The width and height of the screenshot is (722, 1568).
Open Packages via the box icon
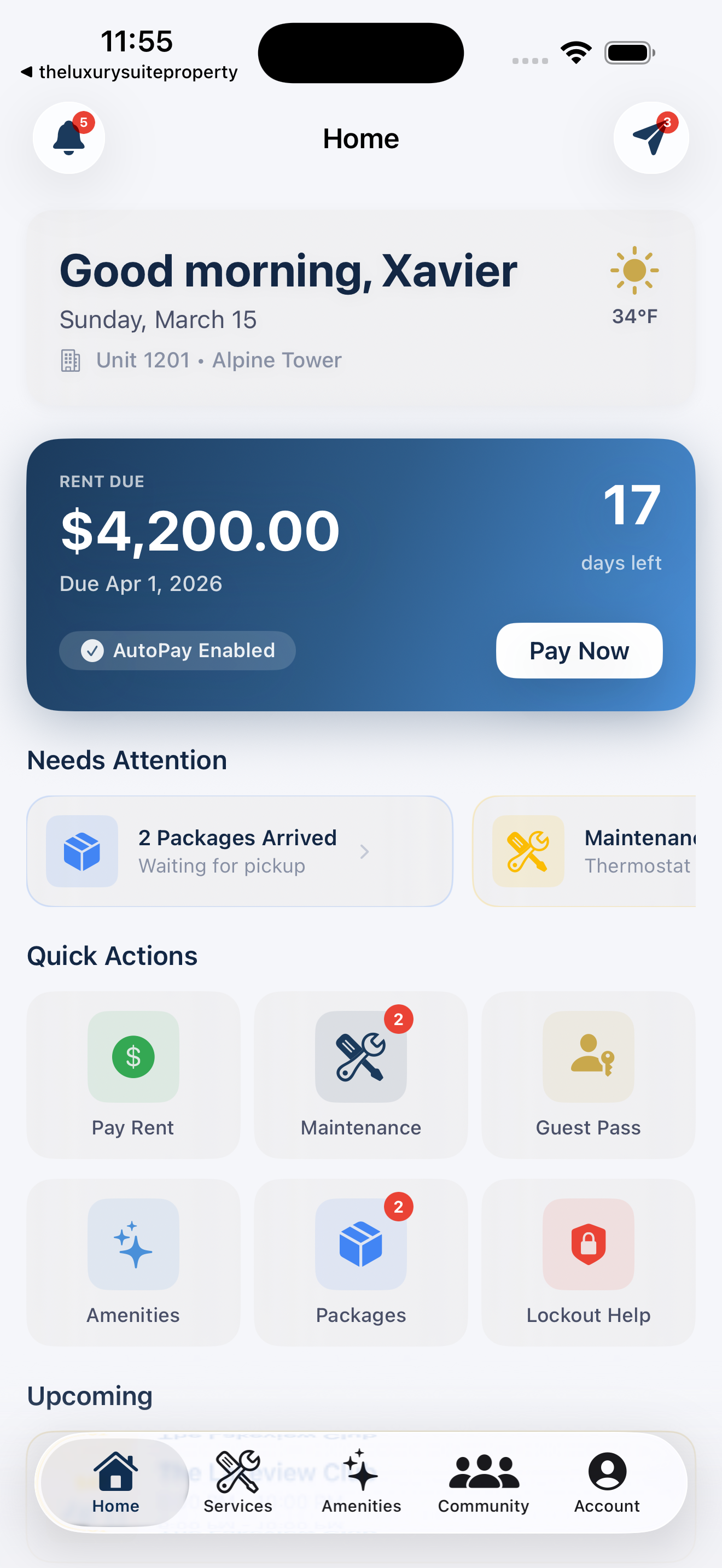[x=360, y=1244]
